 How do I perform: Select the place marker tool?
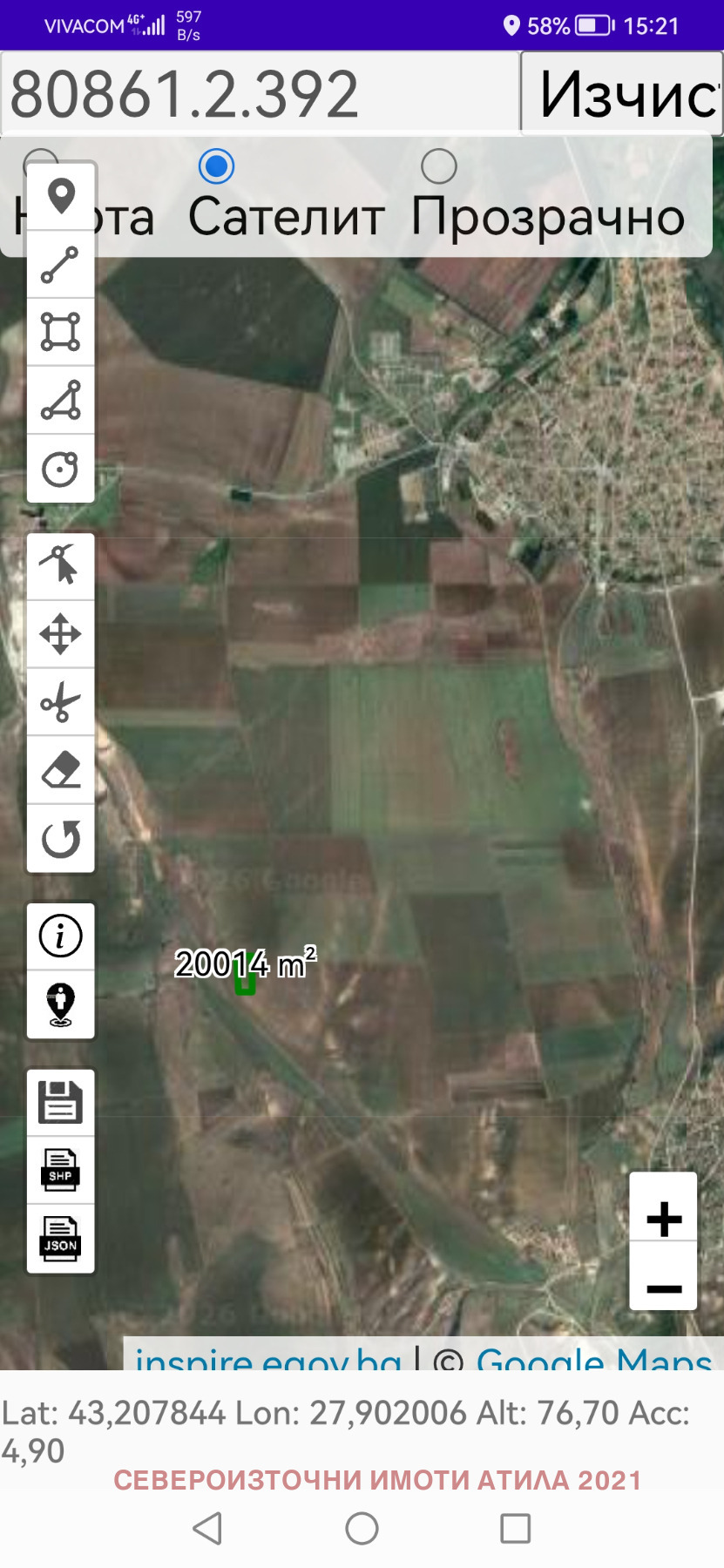coord(60,193)
